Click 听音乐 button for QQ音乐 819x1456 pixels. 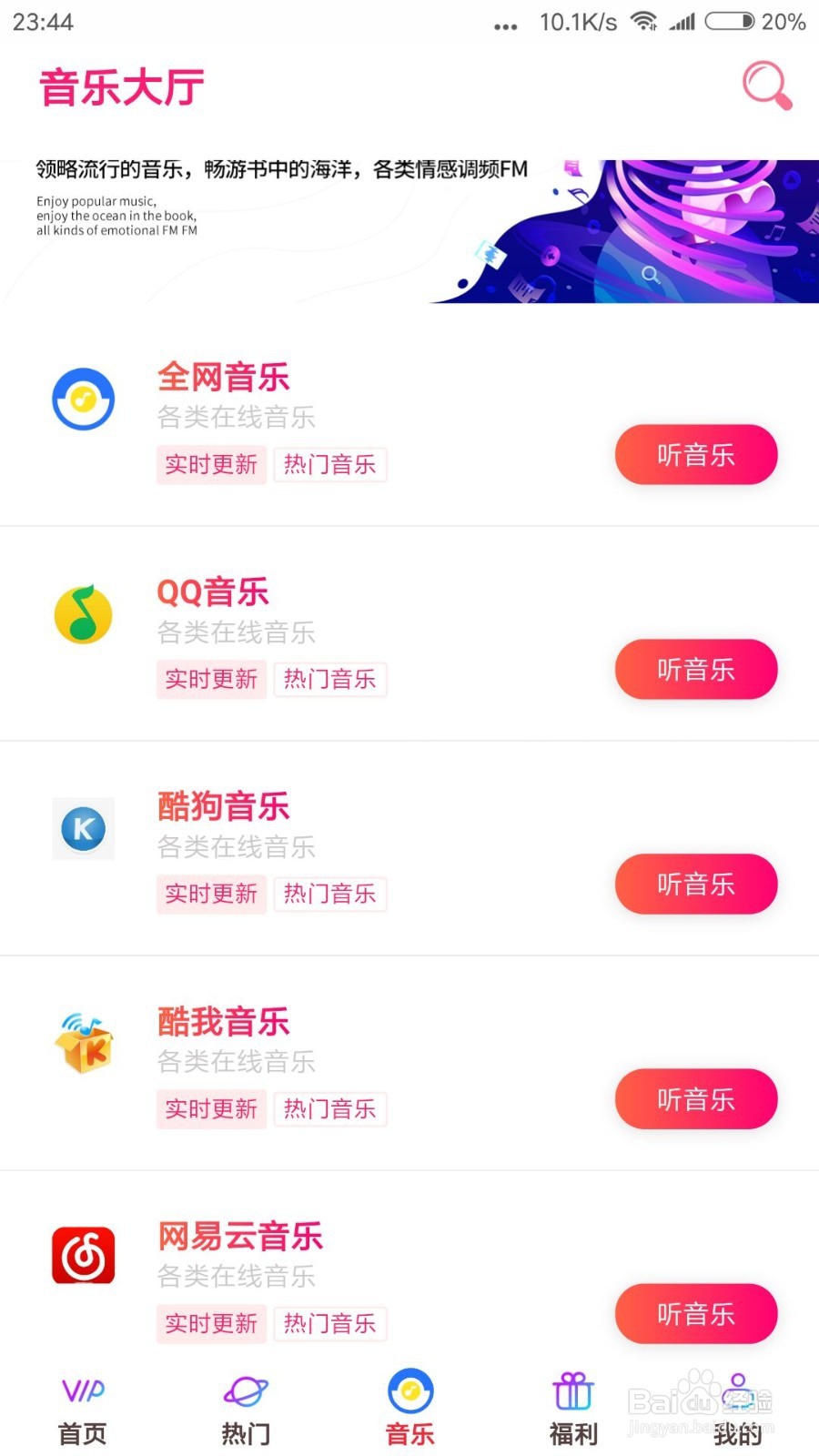[x=695, y=670]
